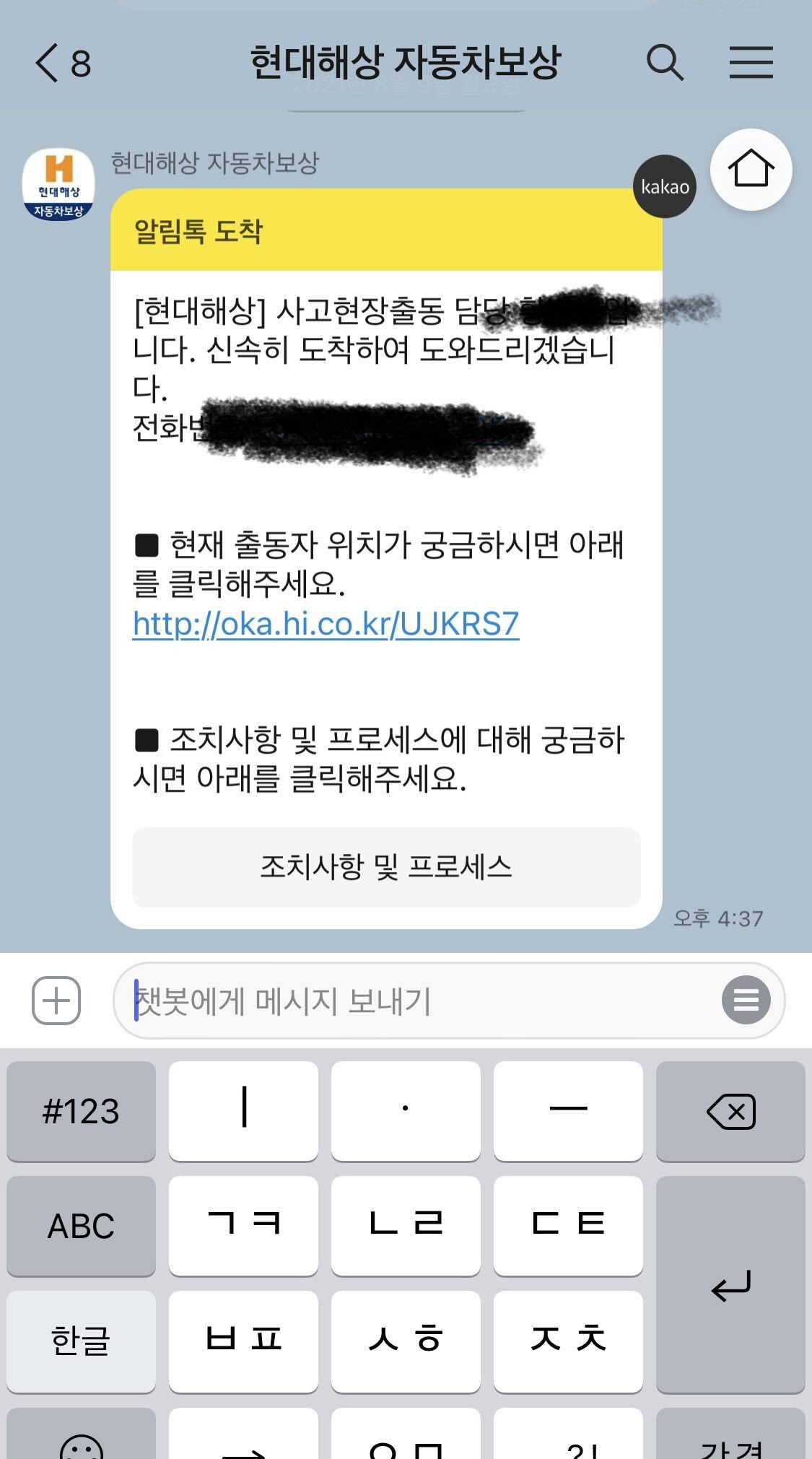Open the 현대해상 자동차보상 profile picture

coord(58,185)
